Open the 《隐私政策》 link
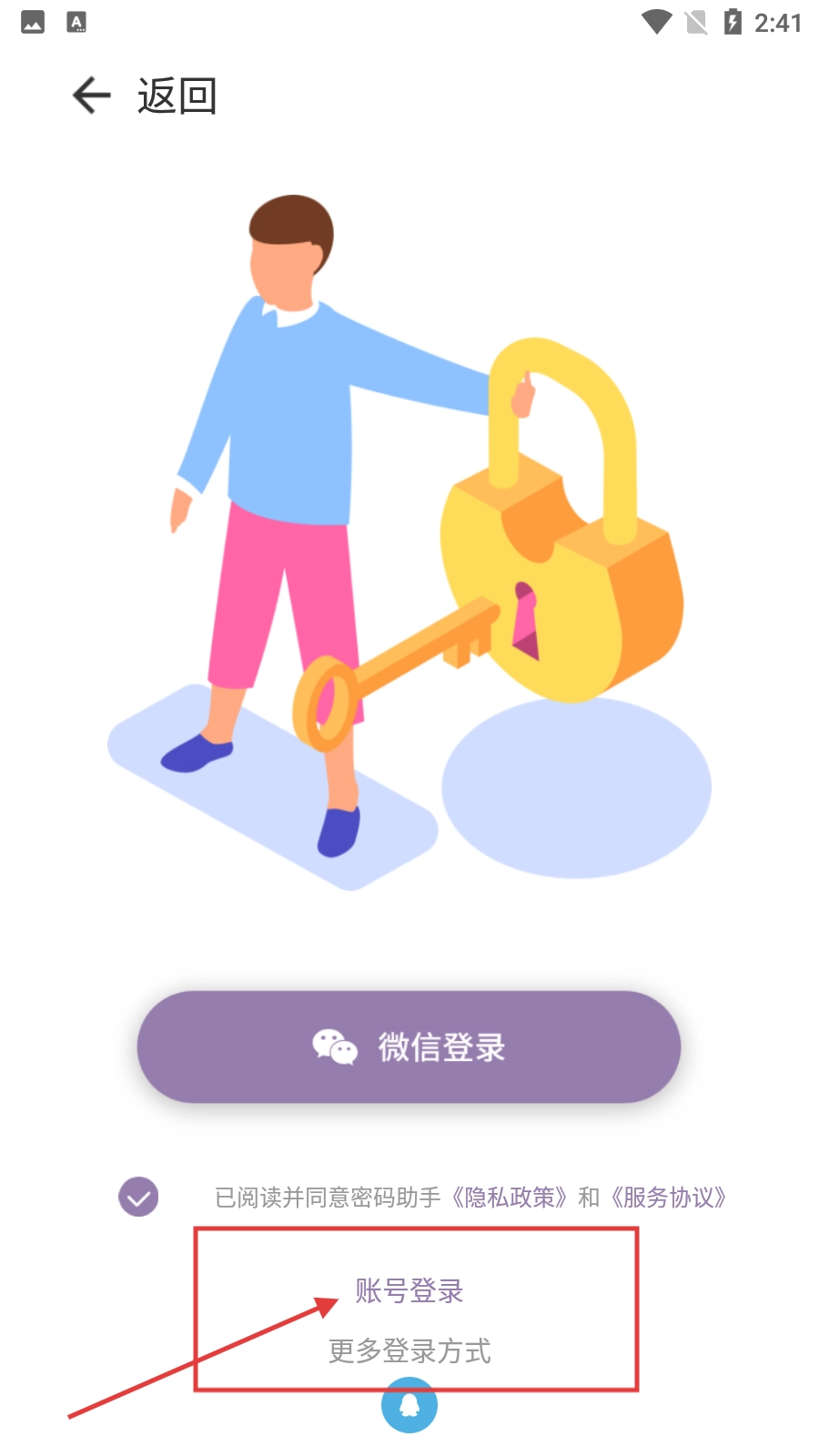The height and width of the screenshot is (1456, 819). 511,1198
